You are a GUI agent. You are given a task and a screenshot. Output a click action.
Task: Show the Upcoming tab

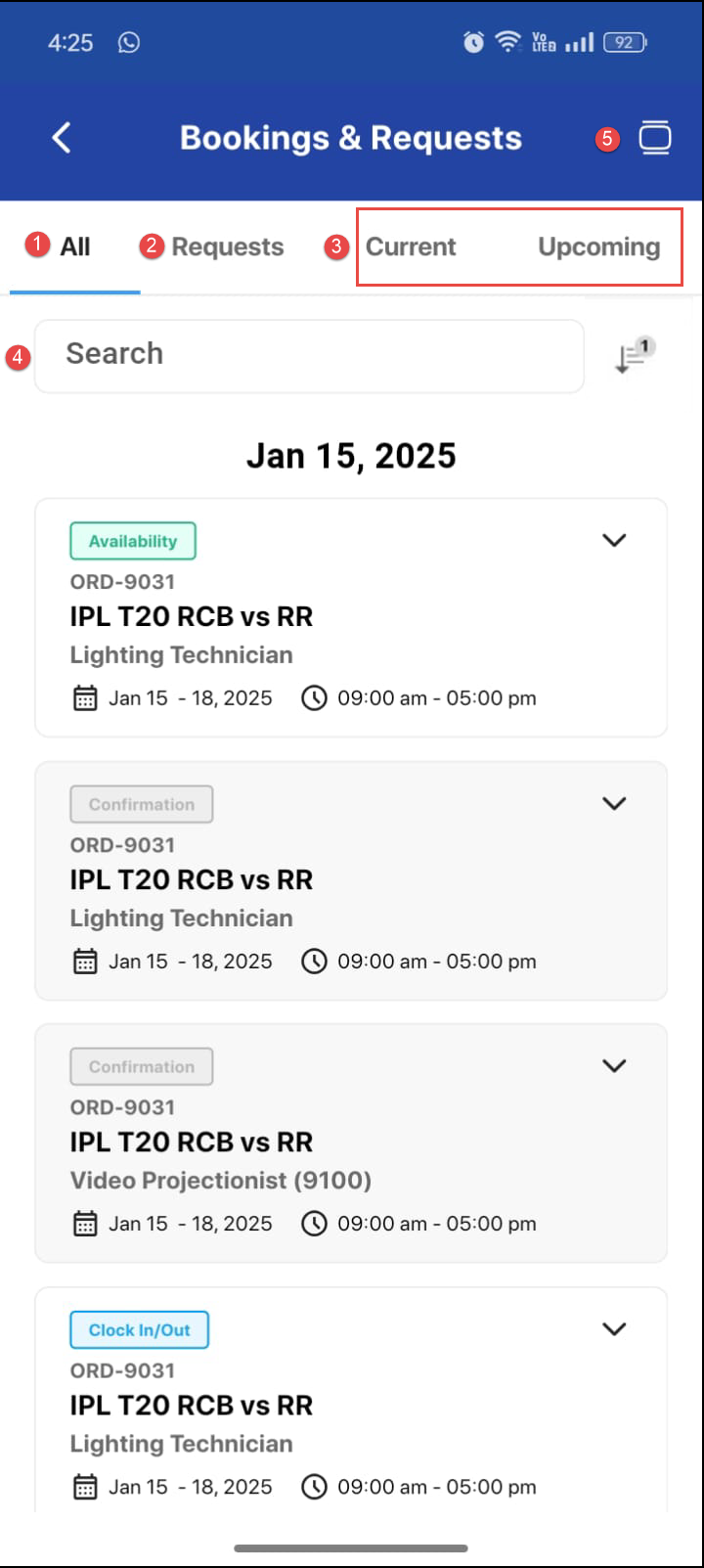[598, 246]
